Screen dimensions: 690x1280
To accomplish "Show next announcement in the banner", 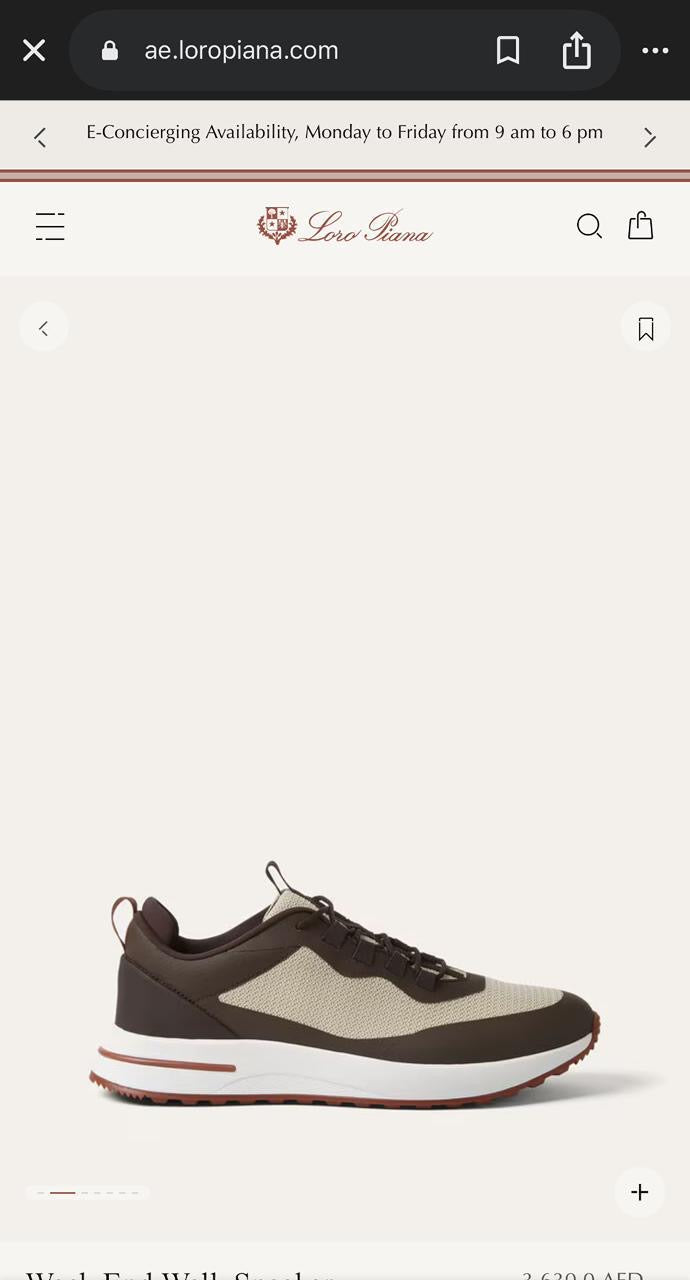I will click(x=650, y=137).
